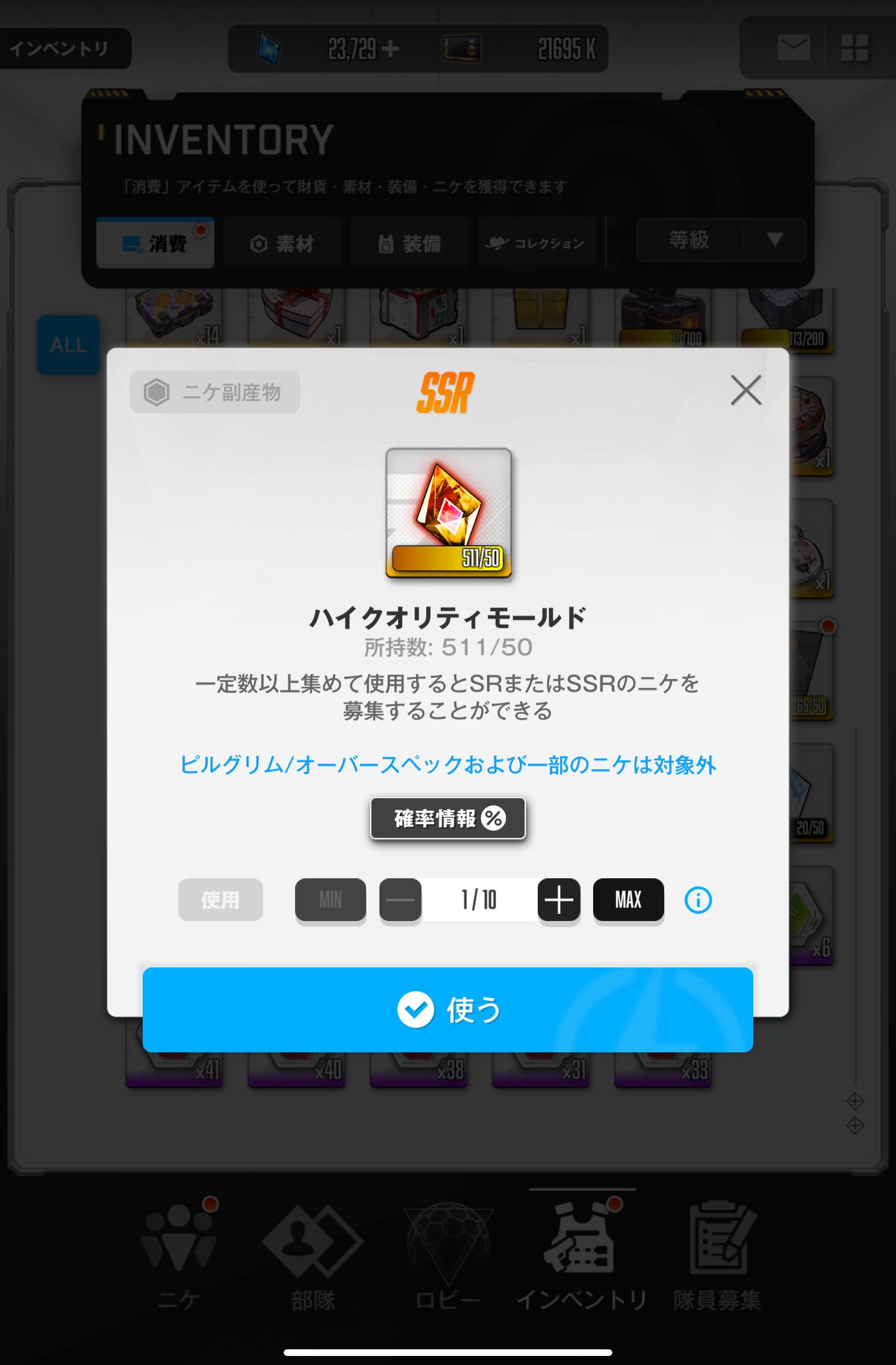Set quantity to MIN

331,900
